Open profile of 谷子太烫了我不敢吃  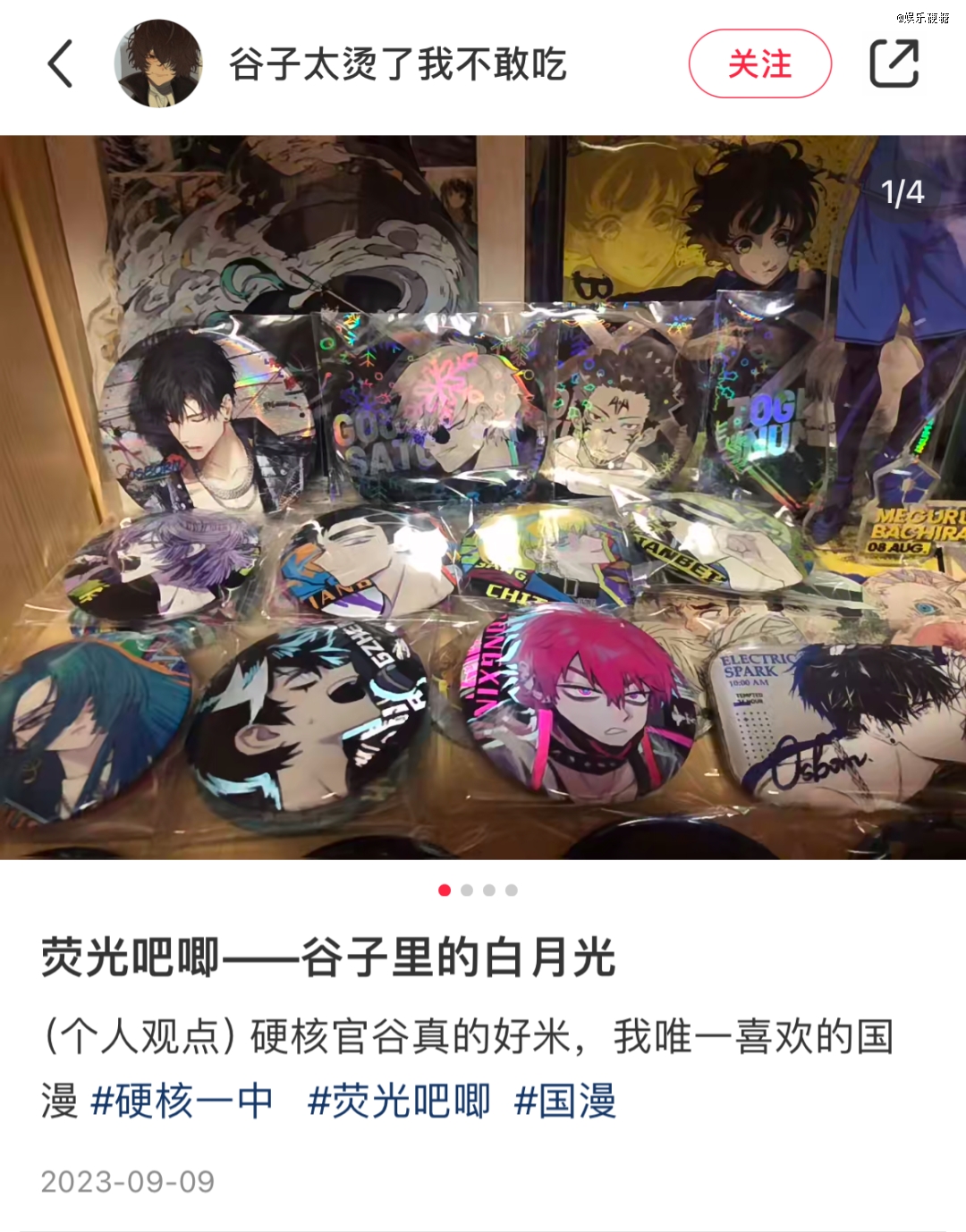tap(397, 64)
